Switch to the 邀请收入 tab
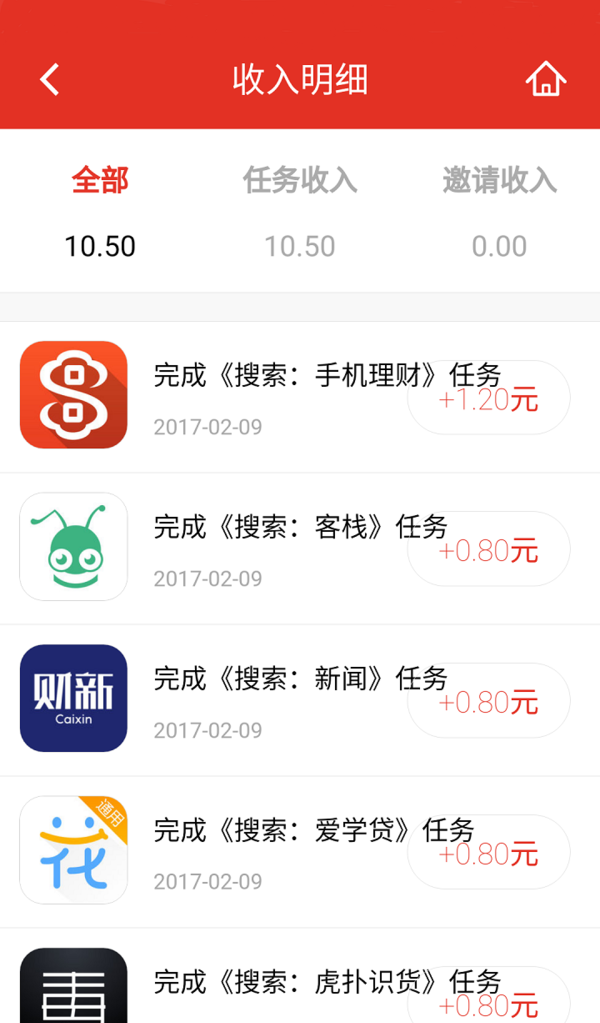Viewport: 600px width, 1023px height. click(x=500, y=211)
